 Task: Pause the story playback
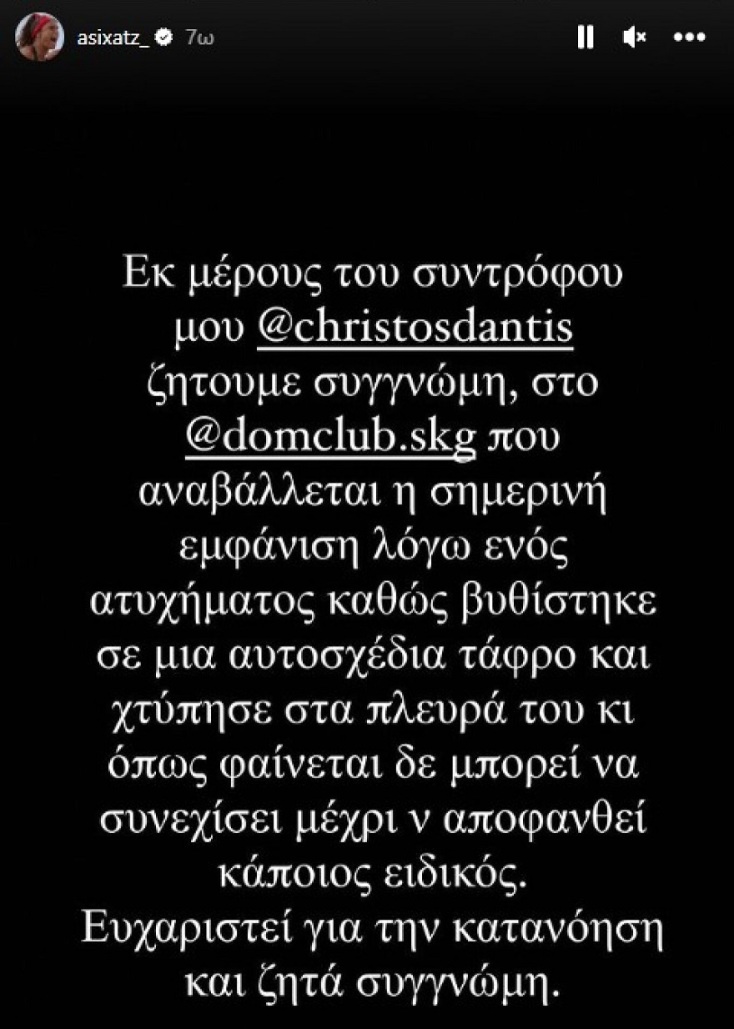click(586, 38)
